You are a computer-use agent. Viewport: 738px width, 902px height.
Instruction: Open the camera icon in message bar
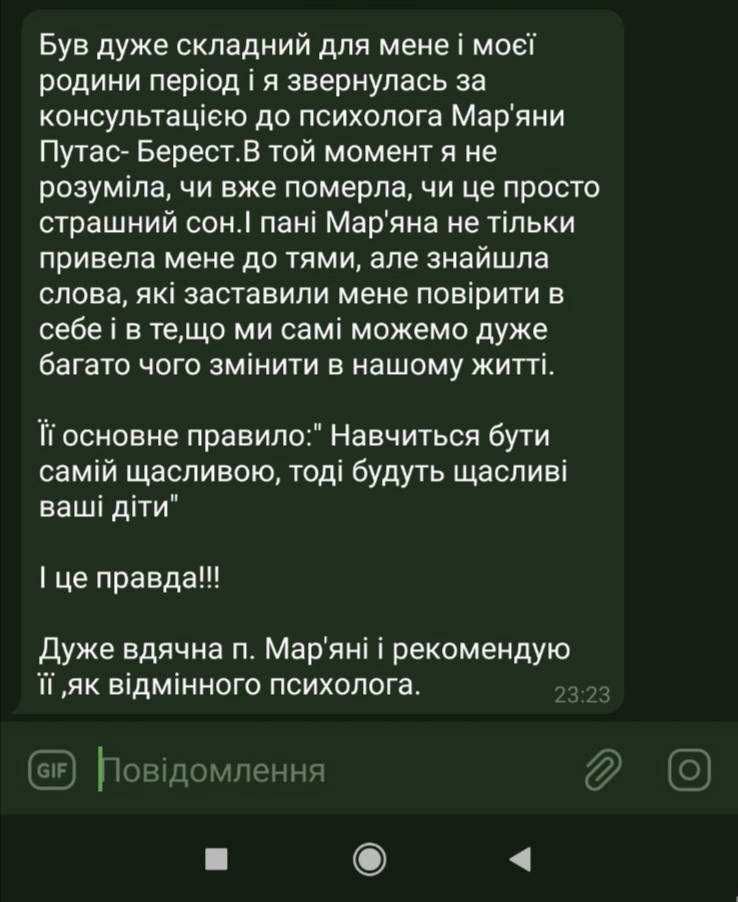687,770
